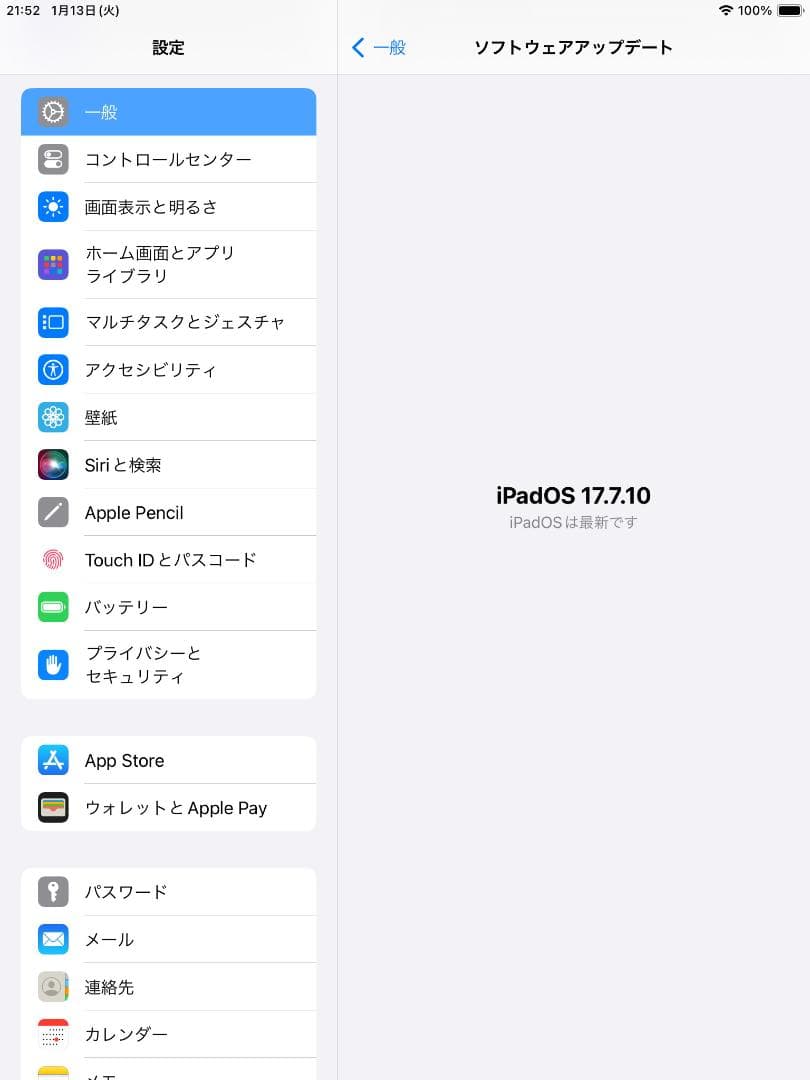
Task: Open the Accessibility settings icon
Action: [x=53, y=369]
